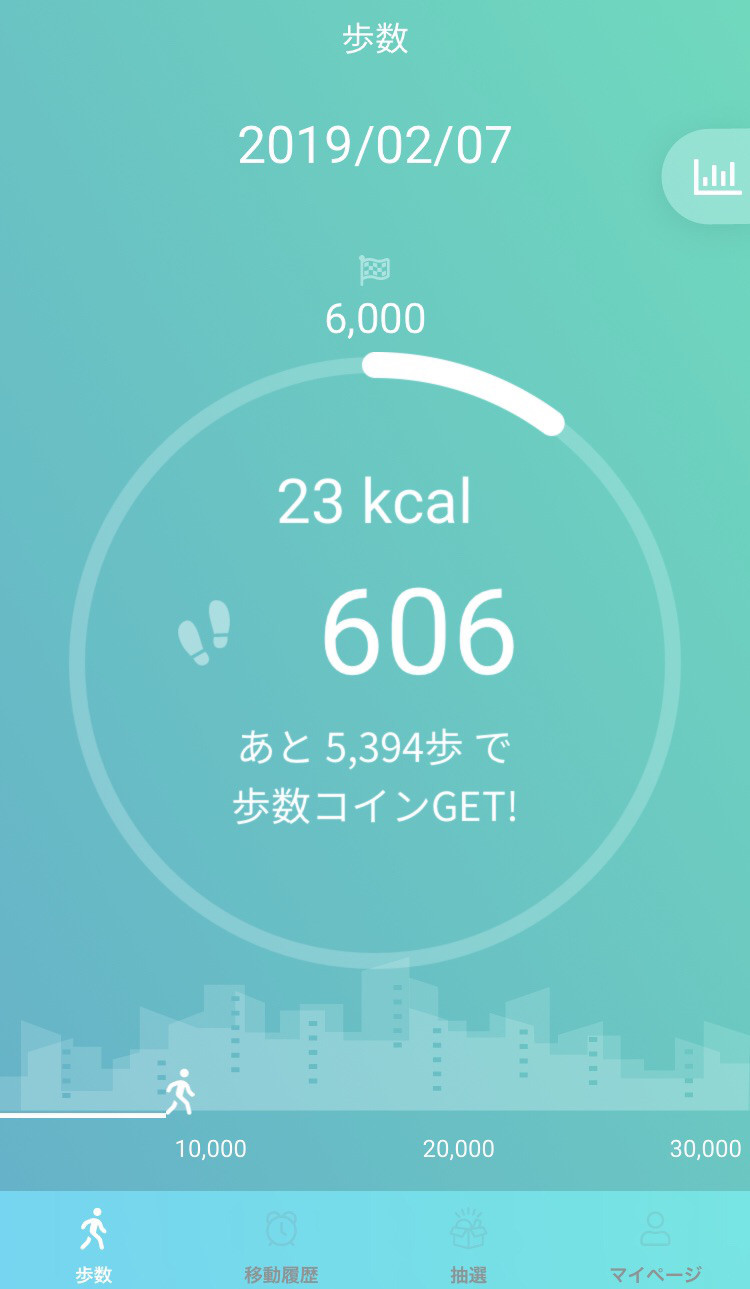Open the 抽選 lottery tab

click(x=468, y=1244)
